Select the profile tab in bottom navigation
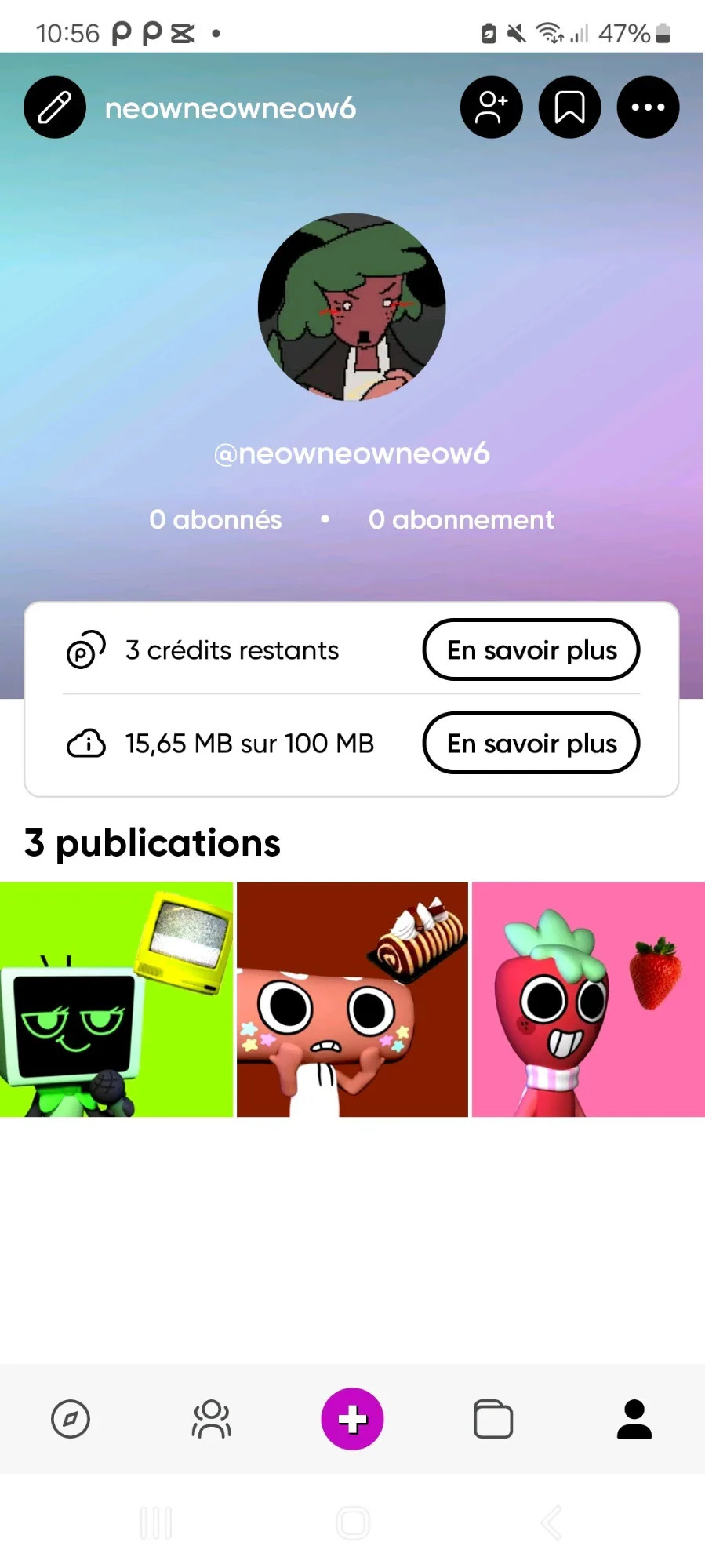This screenshot has height=1568, width=705. tap(634, 1419)
